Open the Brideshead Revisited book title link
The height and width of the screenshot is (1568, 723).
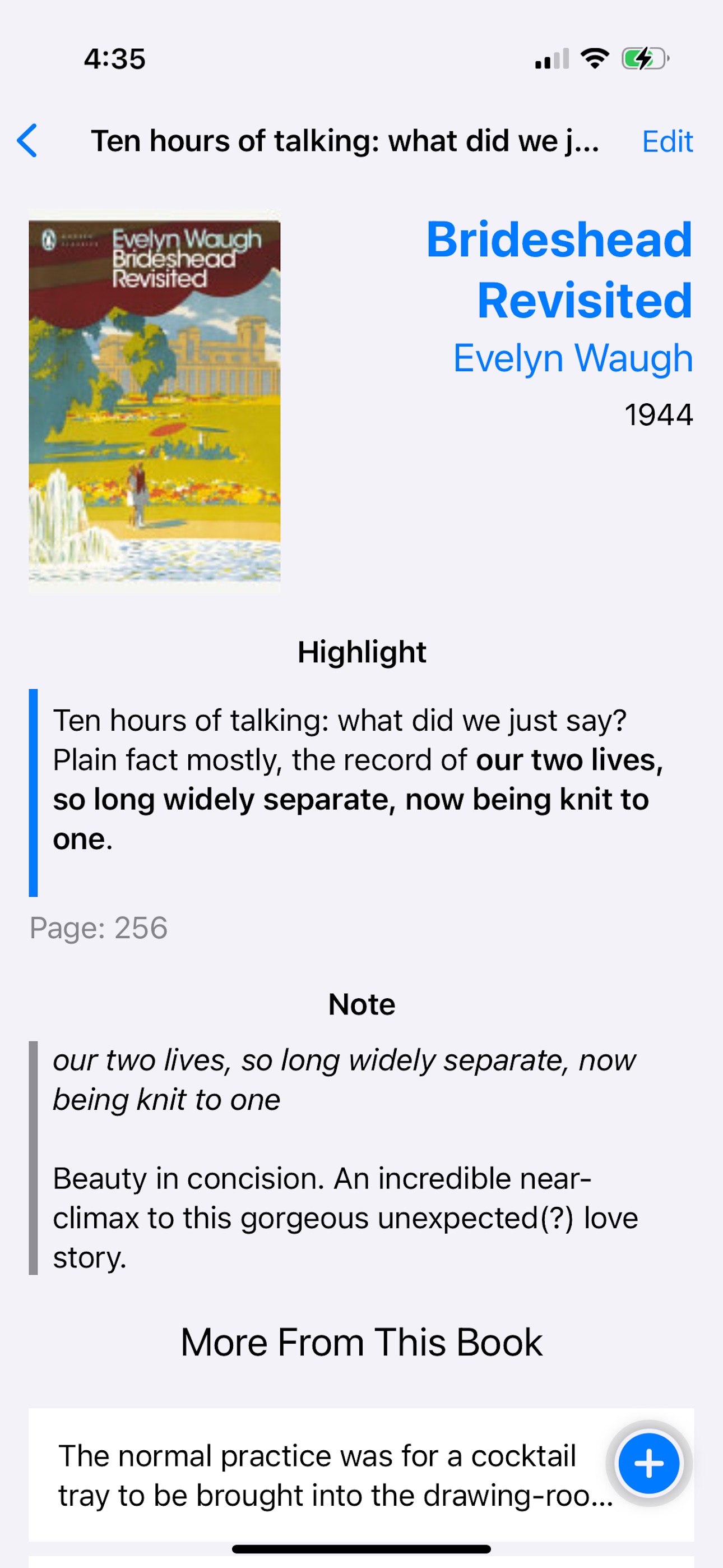pos(559,270)
